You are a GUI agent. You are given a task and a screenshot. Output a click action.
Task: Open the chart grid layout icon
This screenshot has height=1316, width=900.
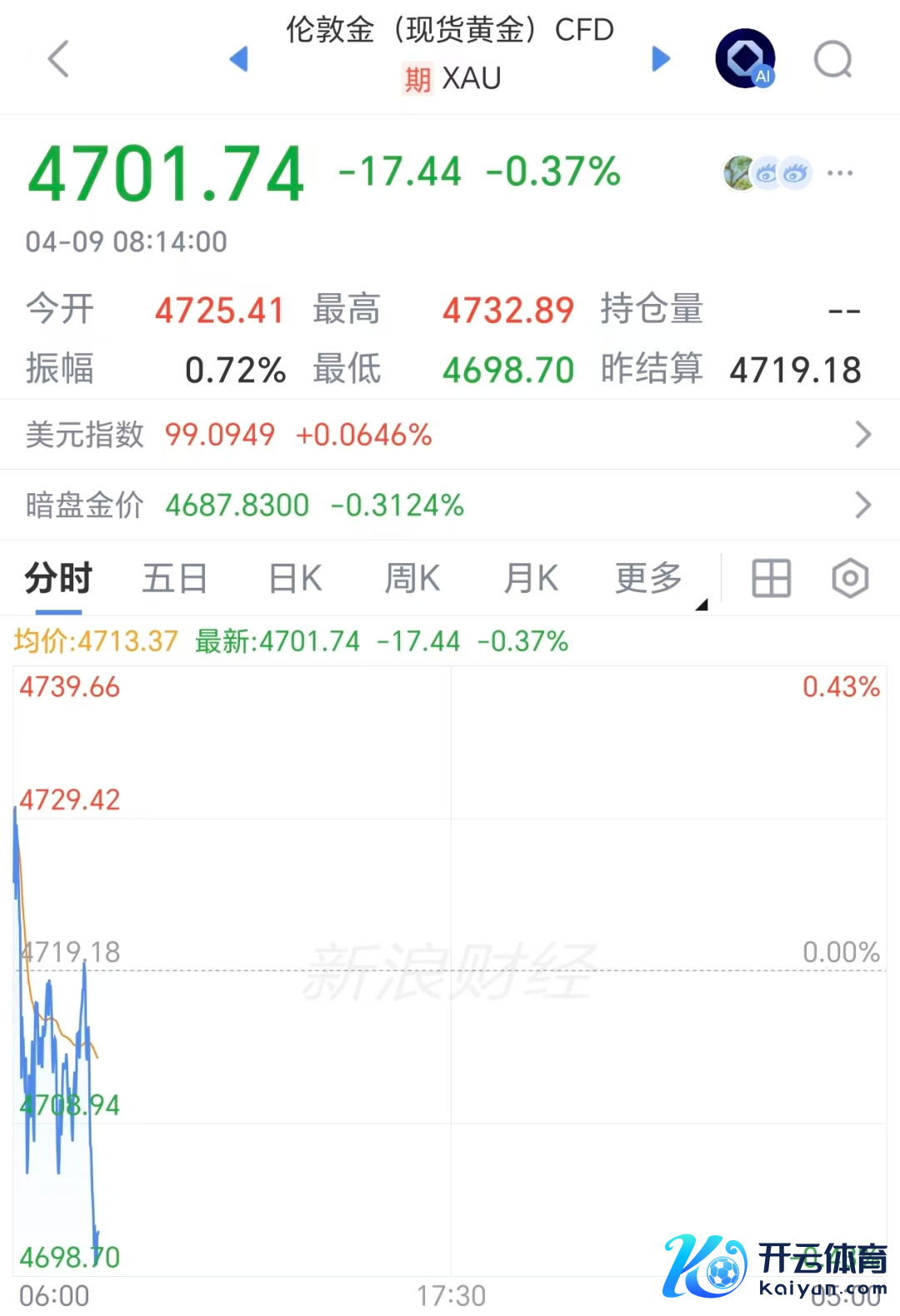point(771,578)
